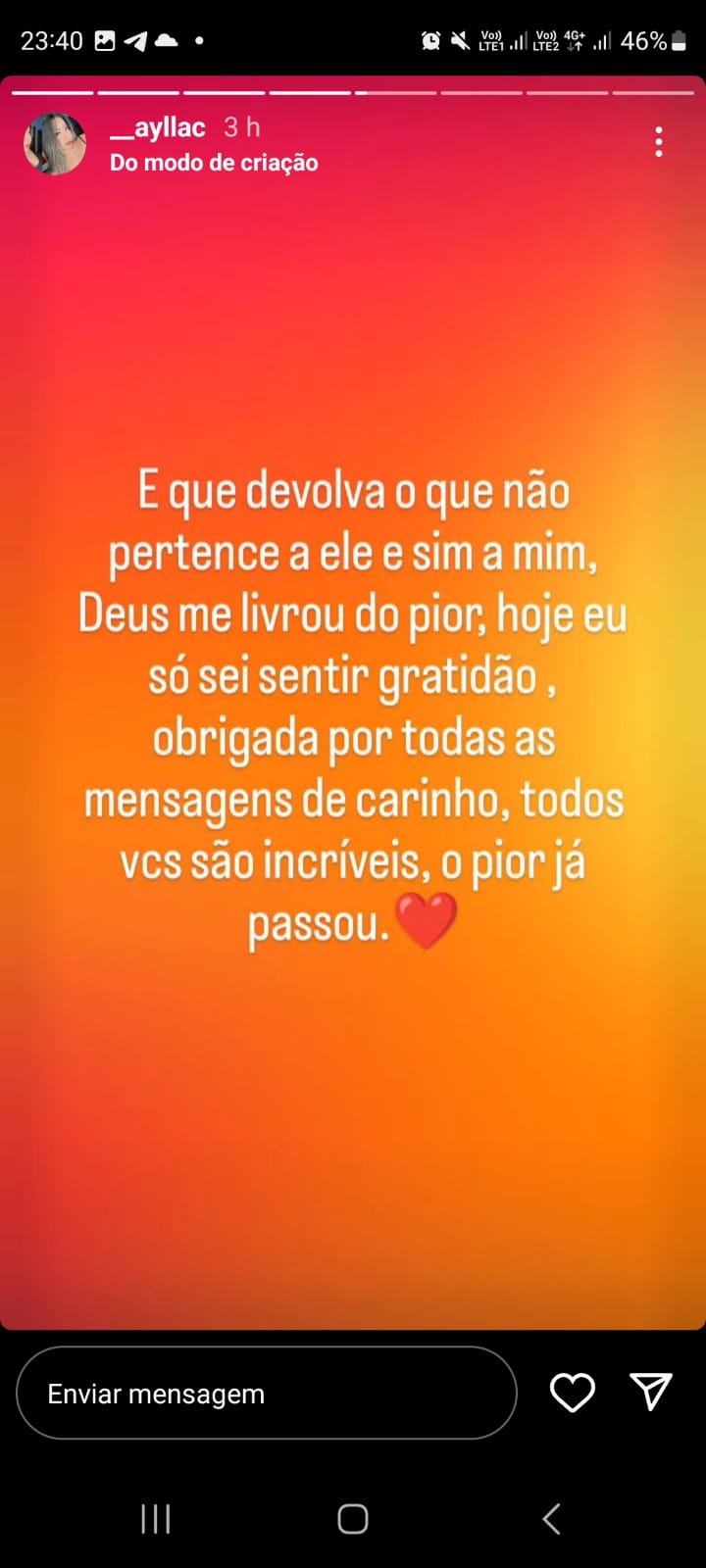Screen dimensions: 706x1568
Task: Open the story's three-dot options menu
Action: tap(659, 142)
